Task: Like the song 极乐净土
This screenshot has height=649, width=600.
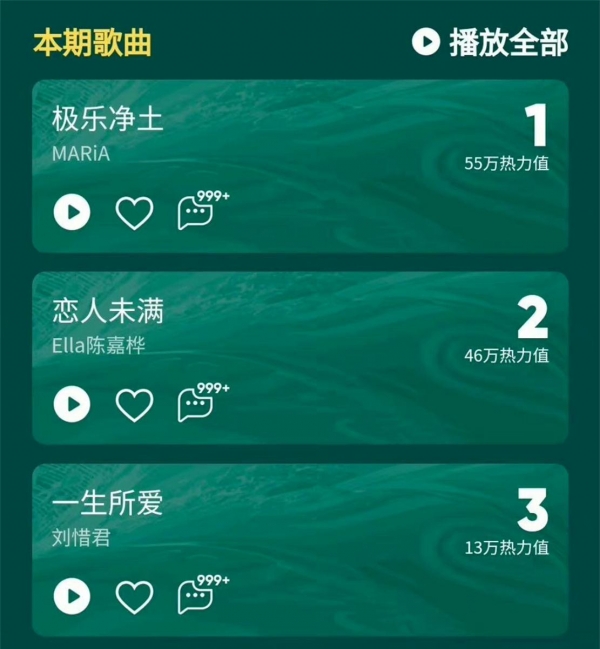Action: tap(135, 212)
